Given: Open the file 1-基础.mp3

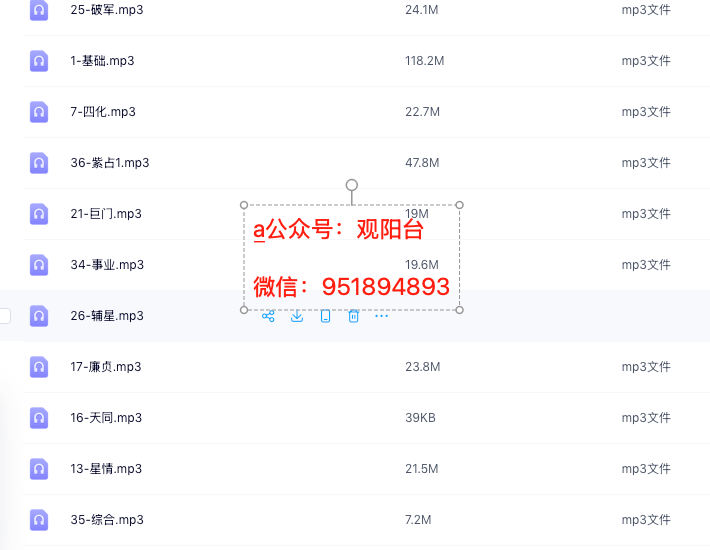Looking at the screenshot, I should 102,60.
